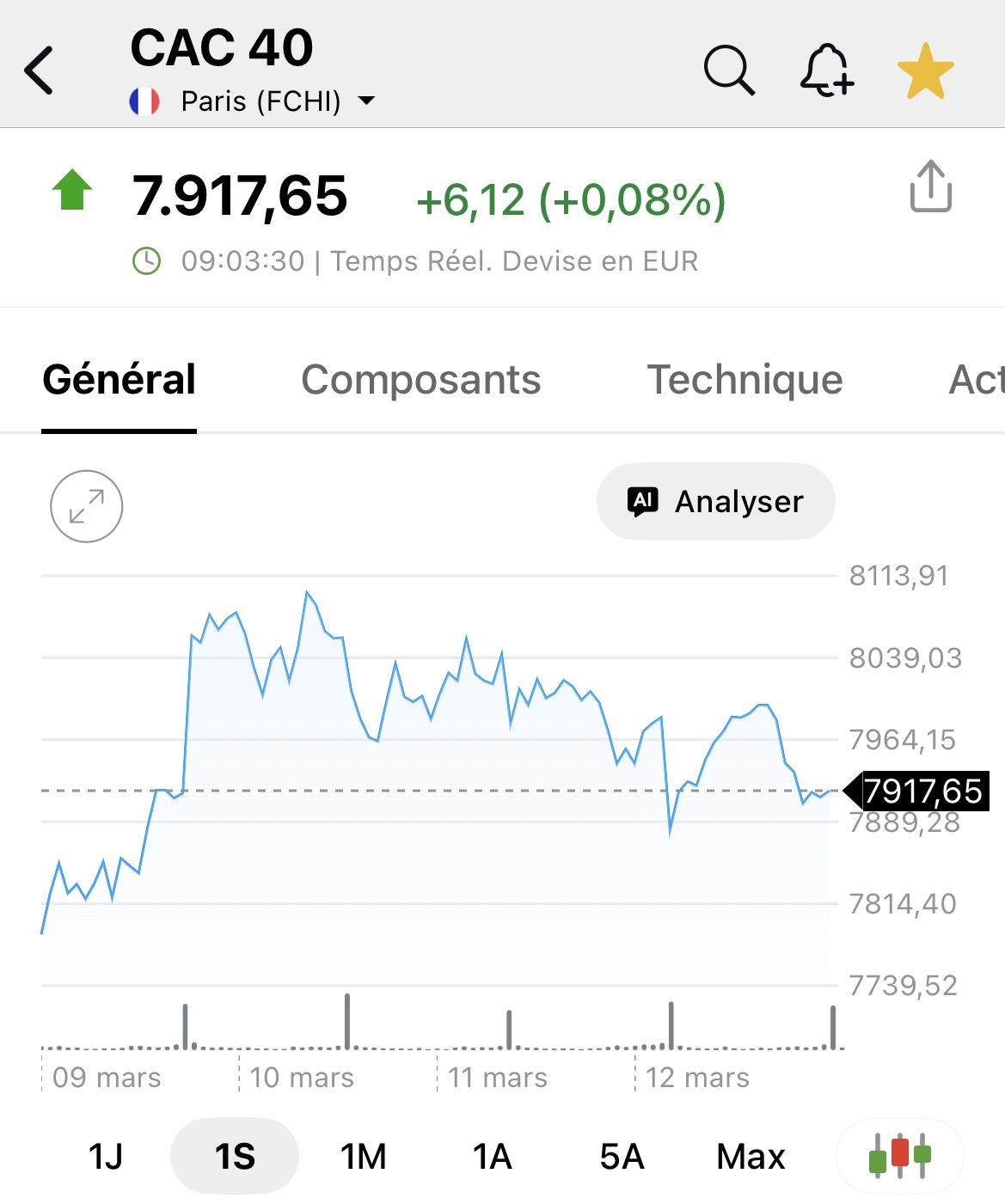The image size is (1005, 1204).
Task: Show the 1A chart range
Action: point(493,1157)
